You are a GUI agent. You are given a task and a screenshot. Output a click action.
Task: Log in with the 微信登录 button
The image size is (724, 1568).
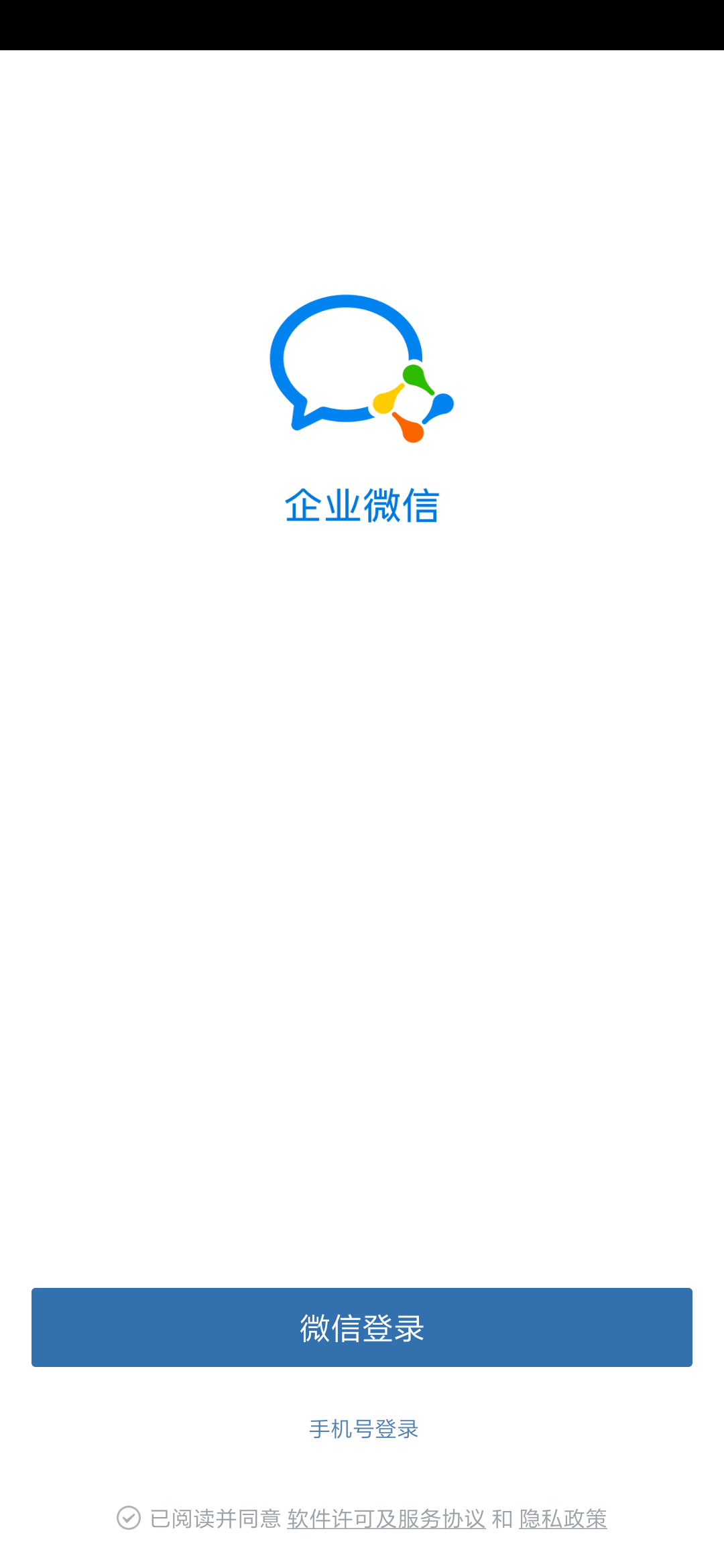[x=362, y=1327]
